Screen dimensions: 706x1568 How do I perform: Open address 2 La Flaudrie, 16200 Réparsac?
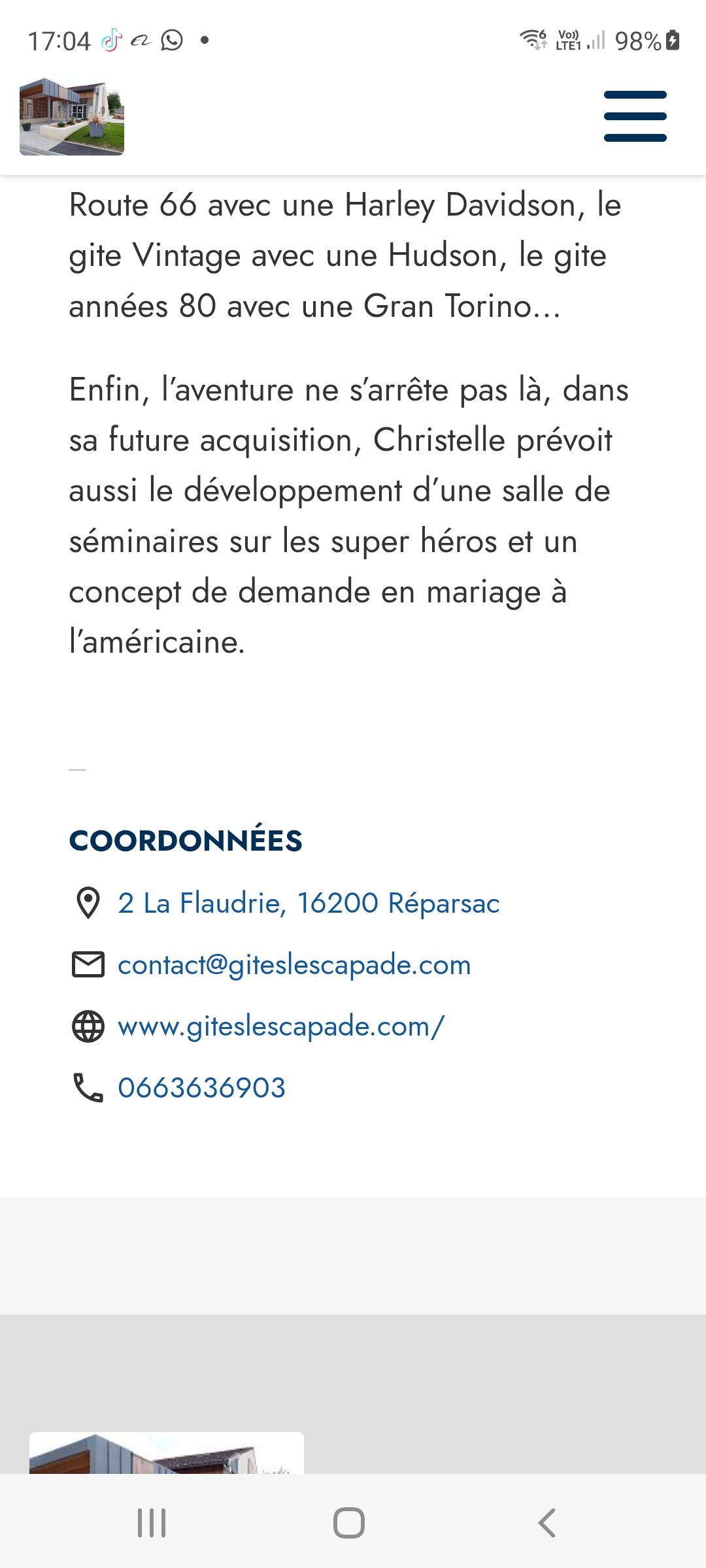[309, 904]
